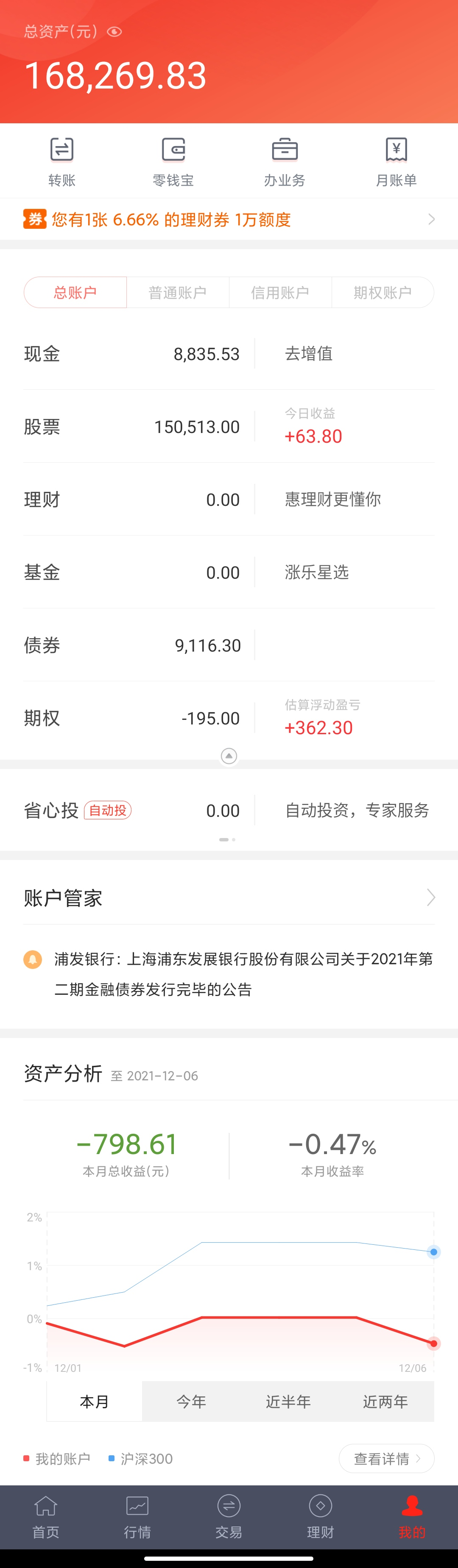This screenshot has height=1568, width=458.
Task: Select the 今年 chart range
Action: [191, 1402]
